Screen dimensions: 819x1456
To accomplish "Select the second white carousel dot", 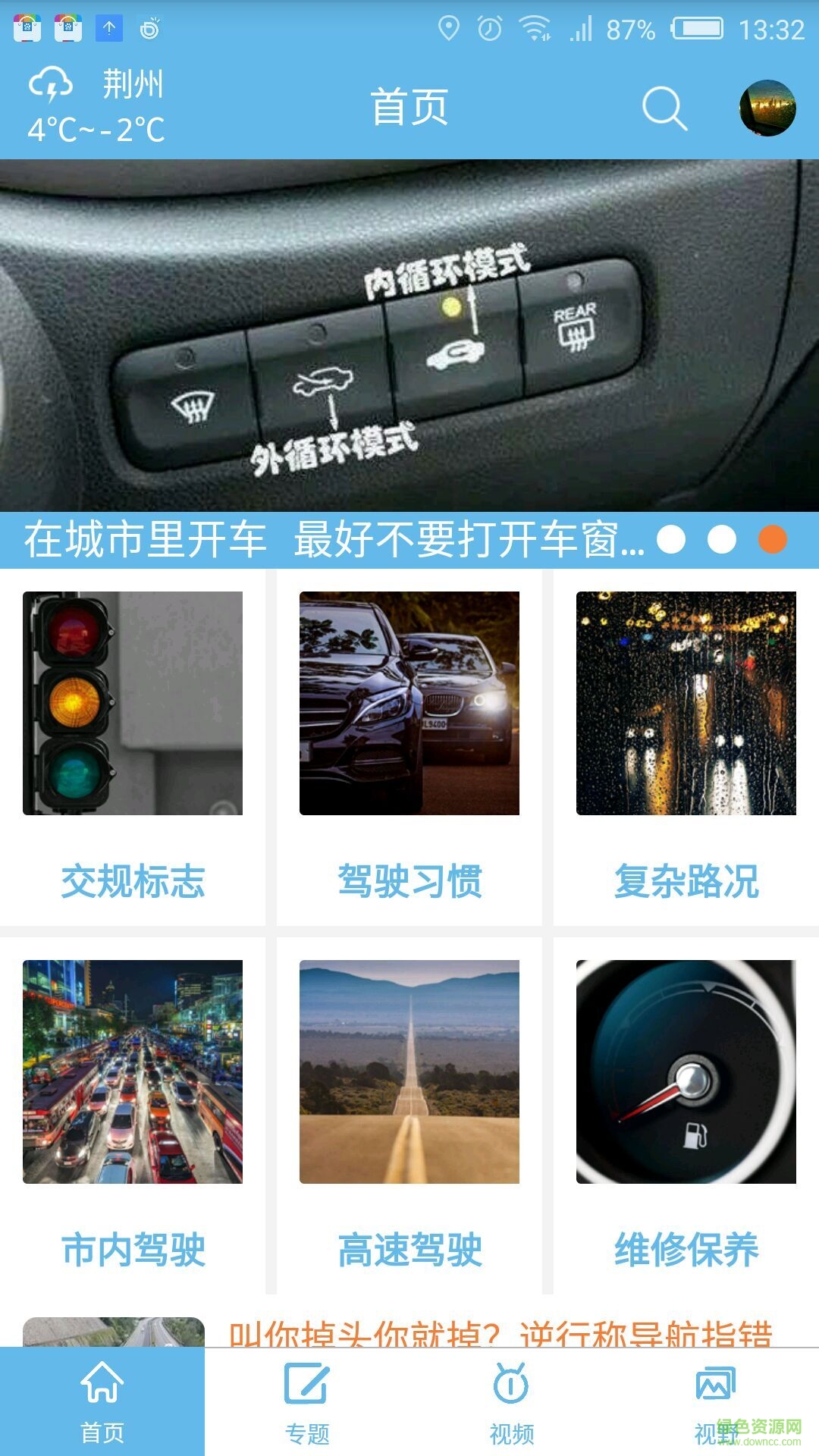I will click(x=720, y=540).
